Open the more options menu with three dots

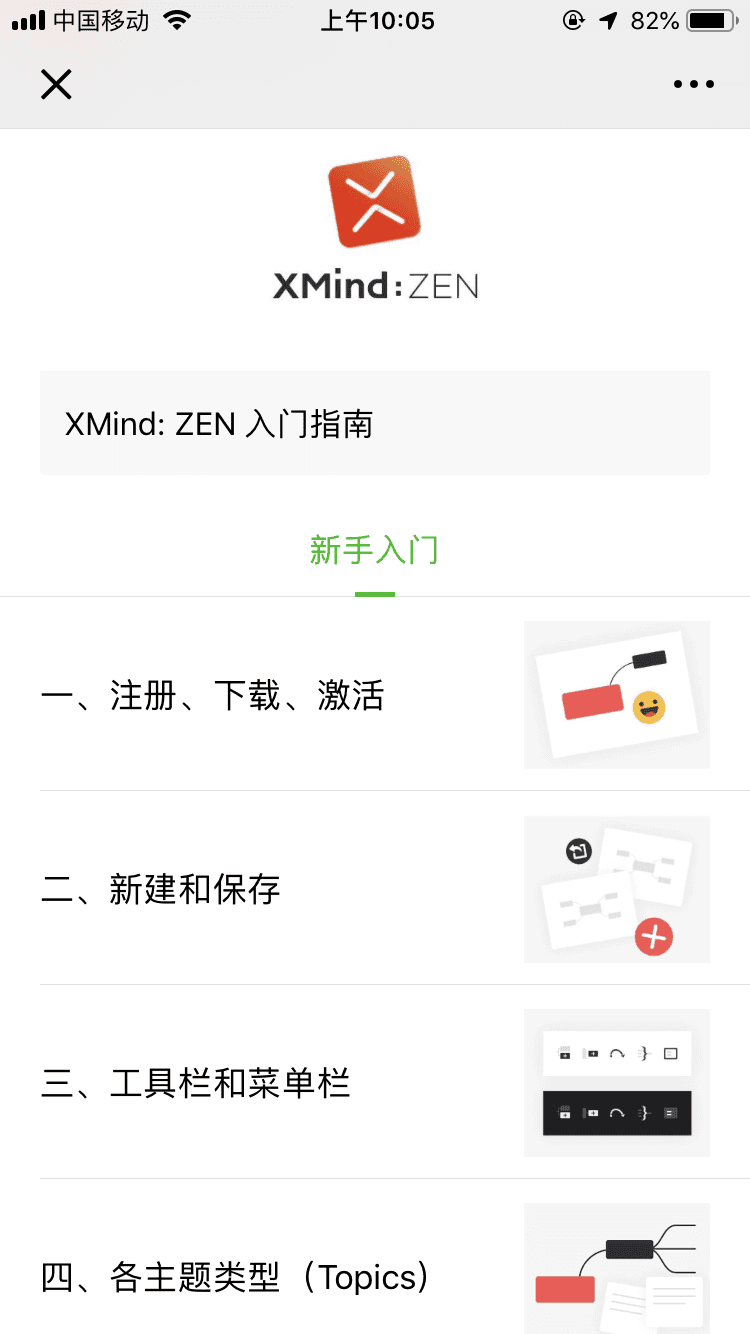tap(694, 84)
